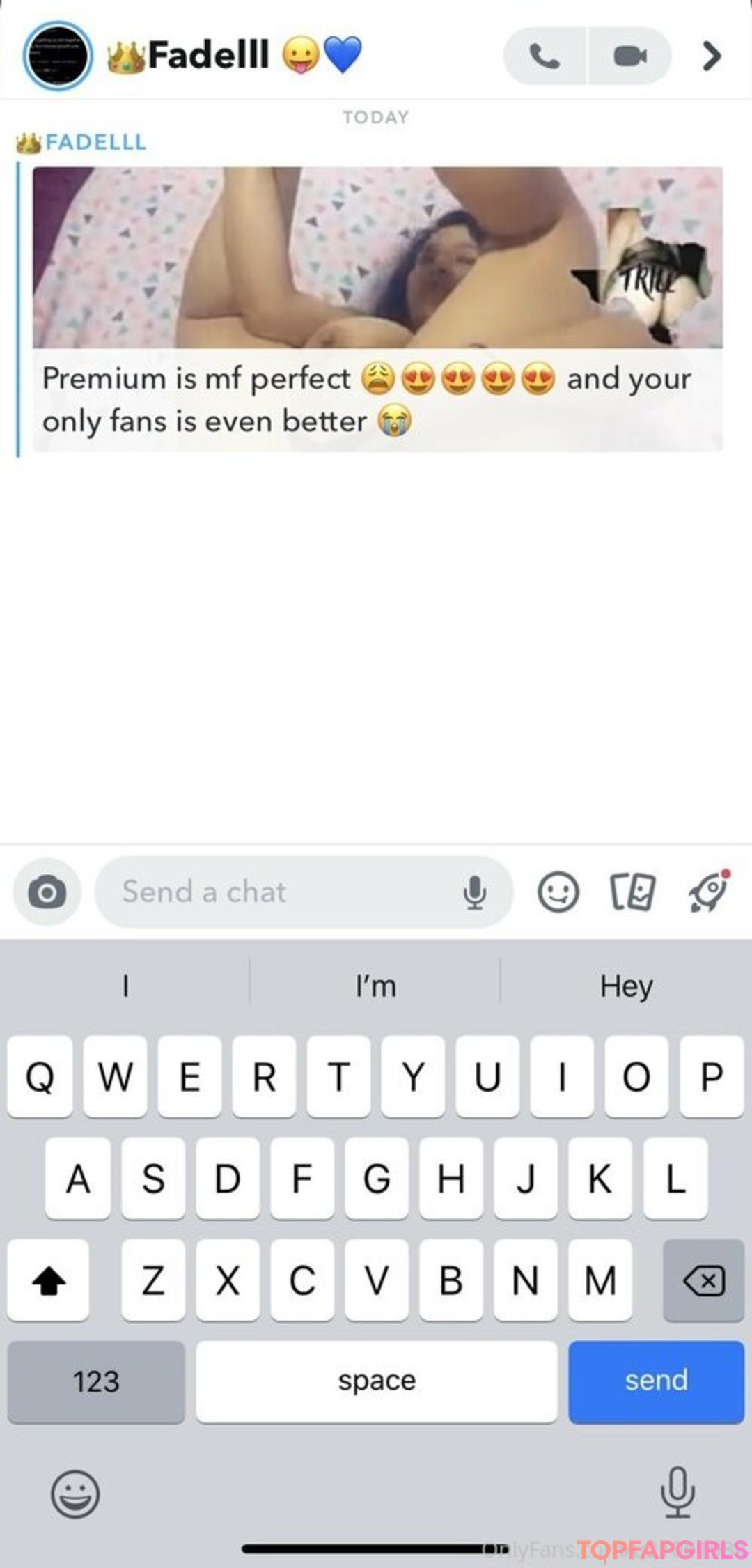Start a voice call with Fadelll
Image resolution: width=752 pixels, height=1568 pixels.
click(545, 56)
